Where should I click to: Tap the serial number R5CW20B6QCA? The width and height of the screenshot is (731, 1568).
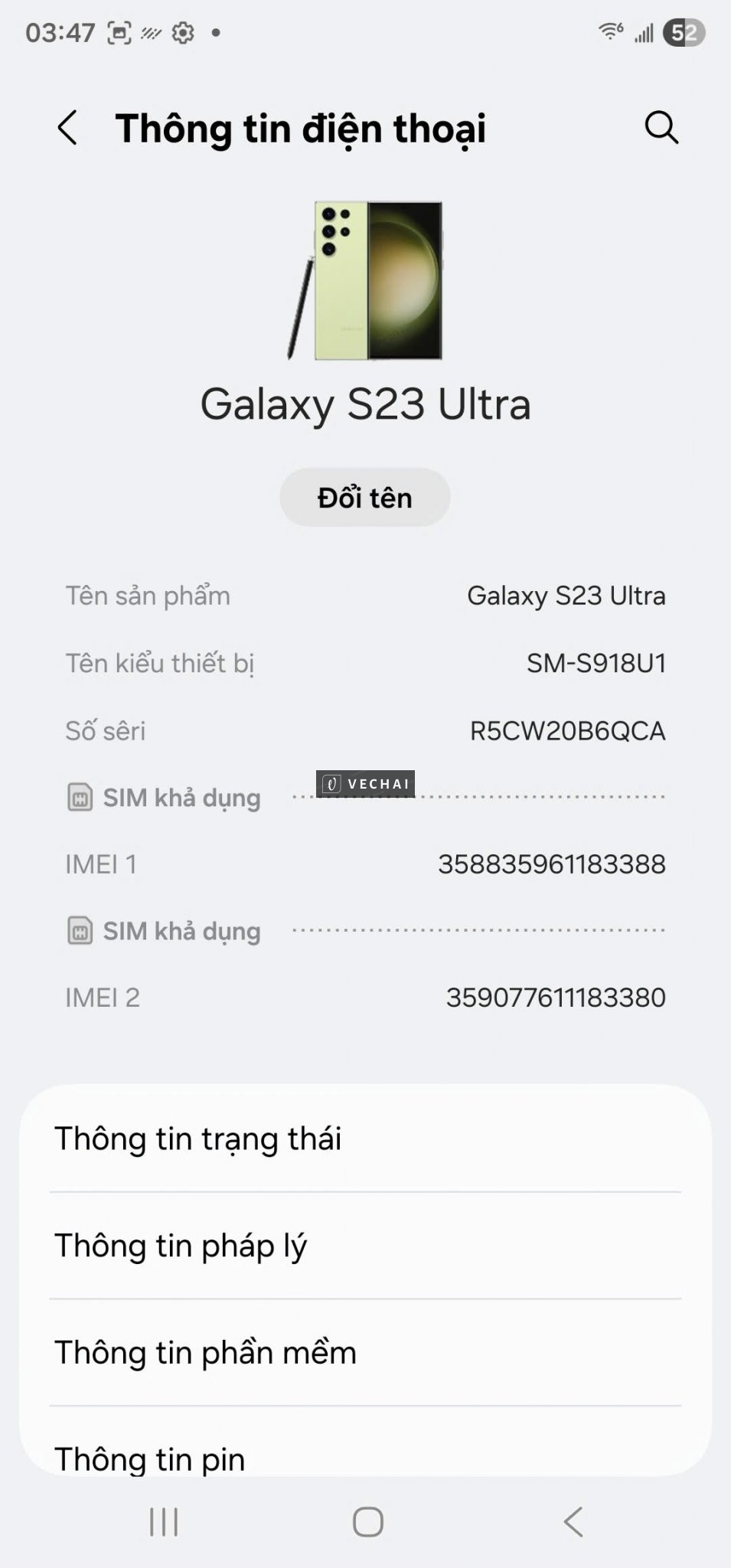pos(569,730)
